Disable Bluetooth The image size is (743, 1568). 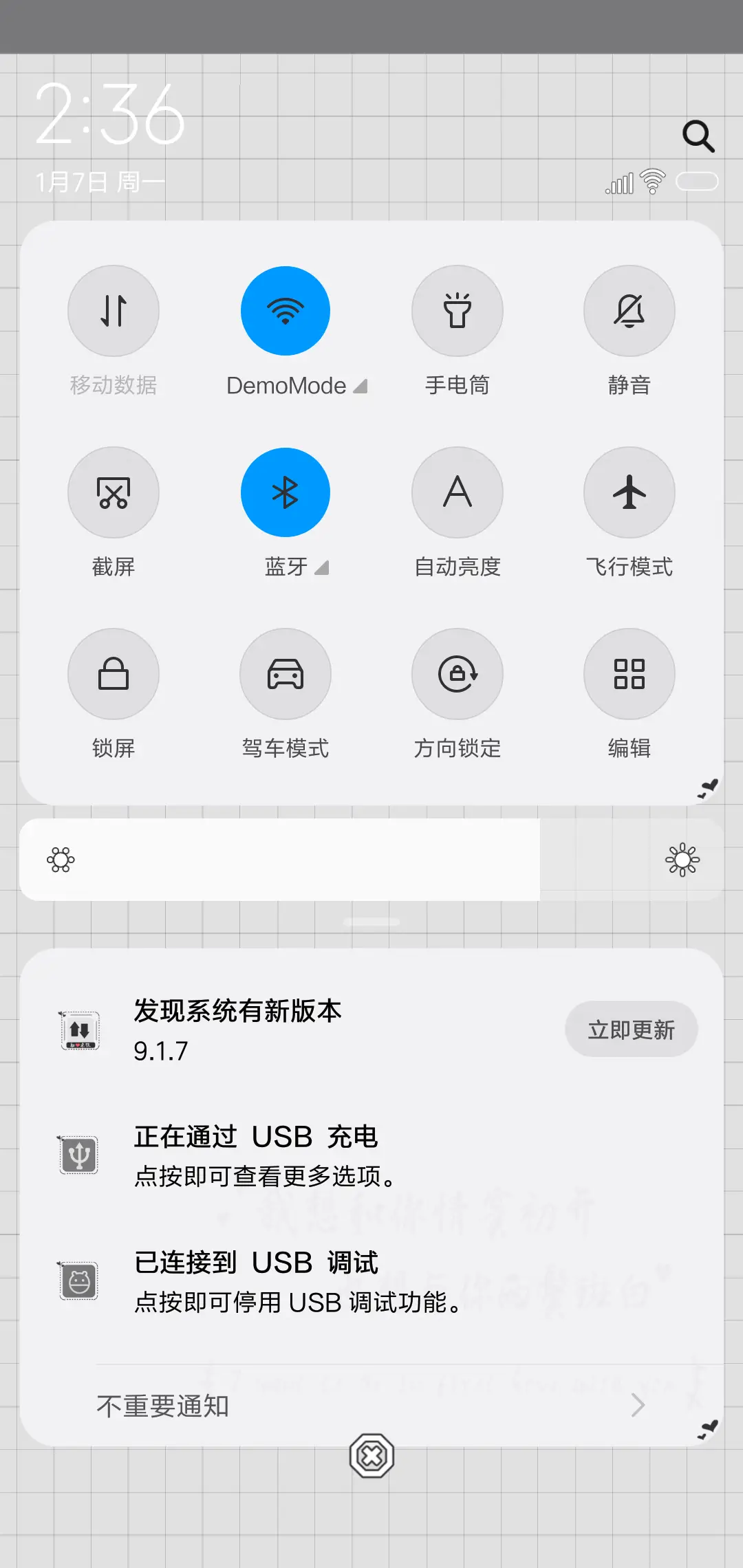pos(286,492)
